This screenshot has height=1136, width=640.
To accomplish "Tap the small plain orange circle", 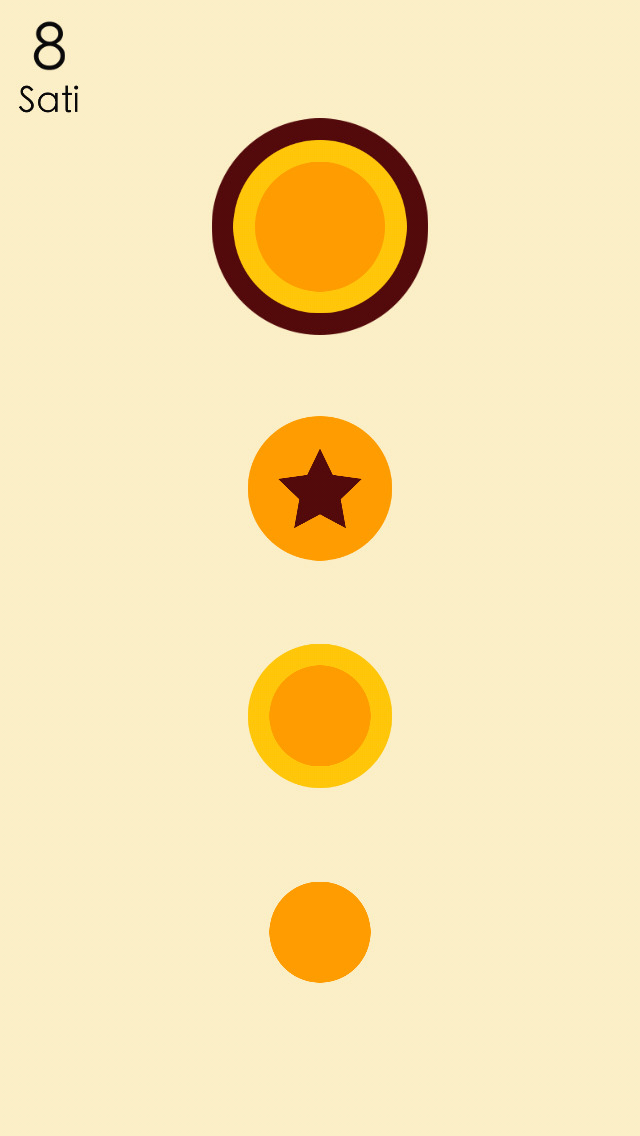I will [320, 932].
